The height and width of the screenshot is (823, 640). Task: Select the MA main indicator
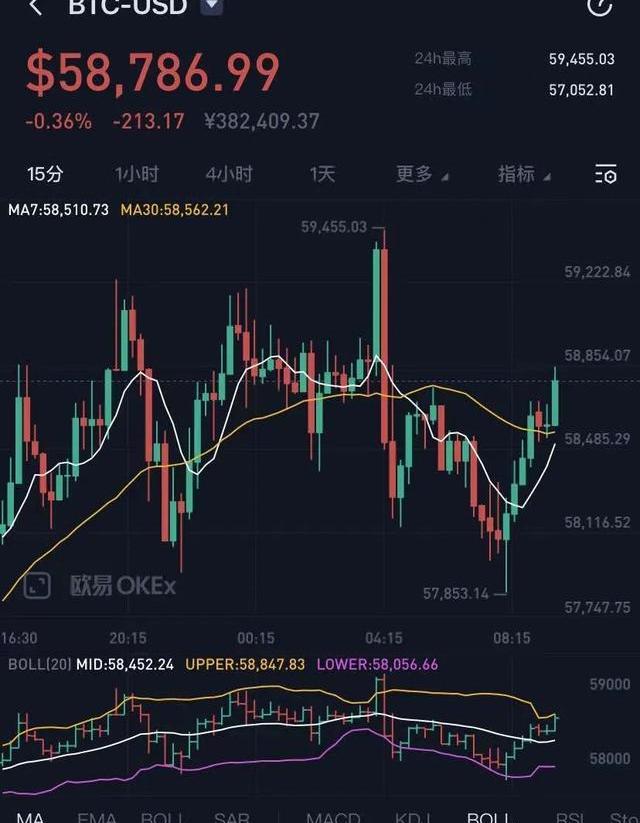(30, 817)
